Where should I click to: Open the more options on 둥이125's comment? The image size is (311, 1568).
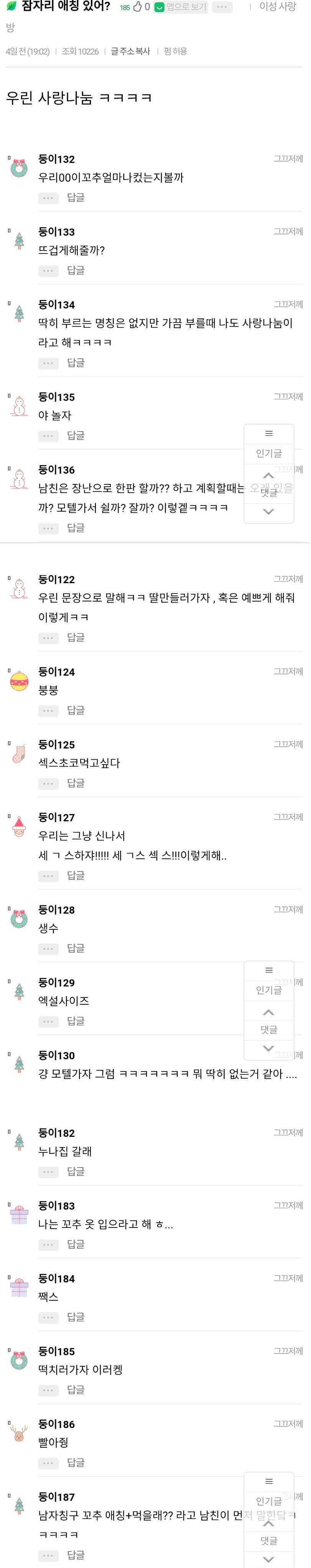click(x=48, y=784)
